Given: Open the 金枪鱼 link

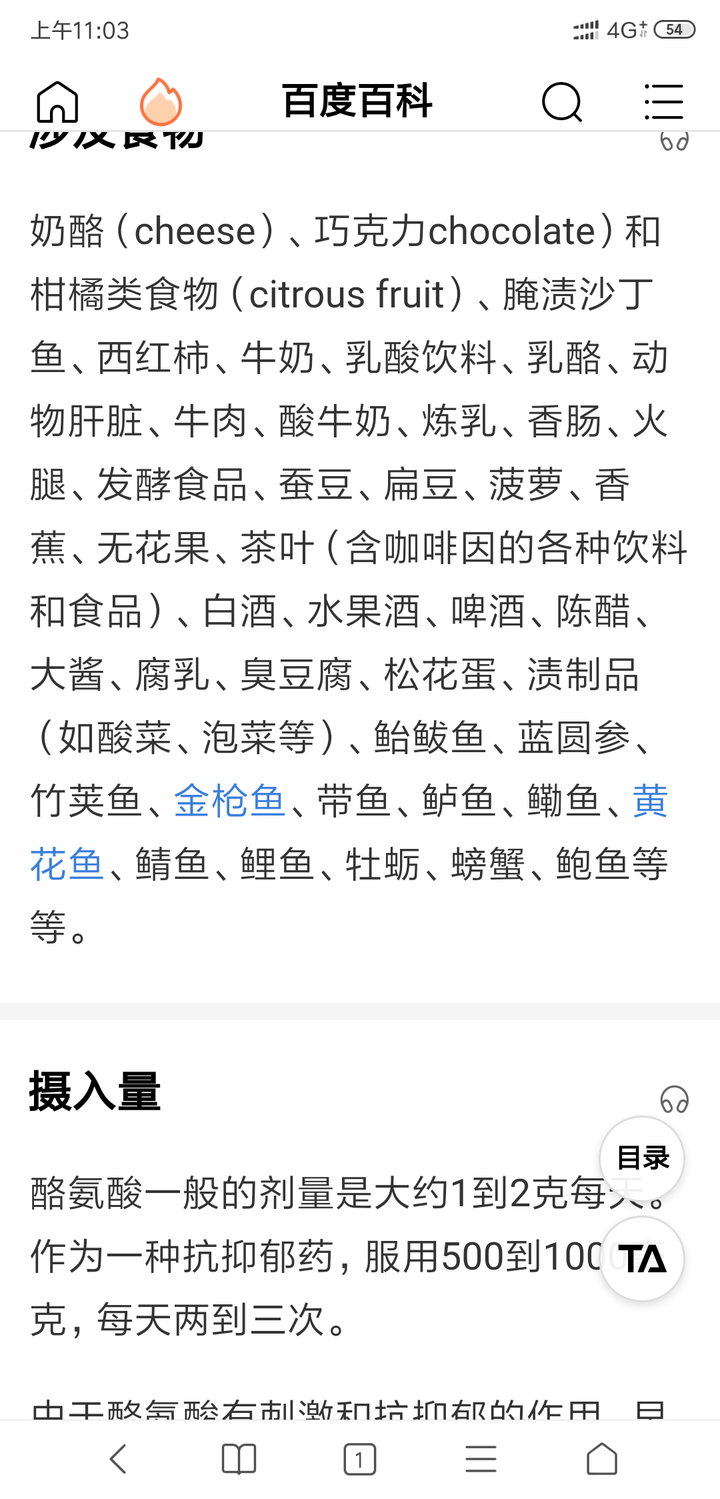Looking at the screenshot, I should coord(229,801).
